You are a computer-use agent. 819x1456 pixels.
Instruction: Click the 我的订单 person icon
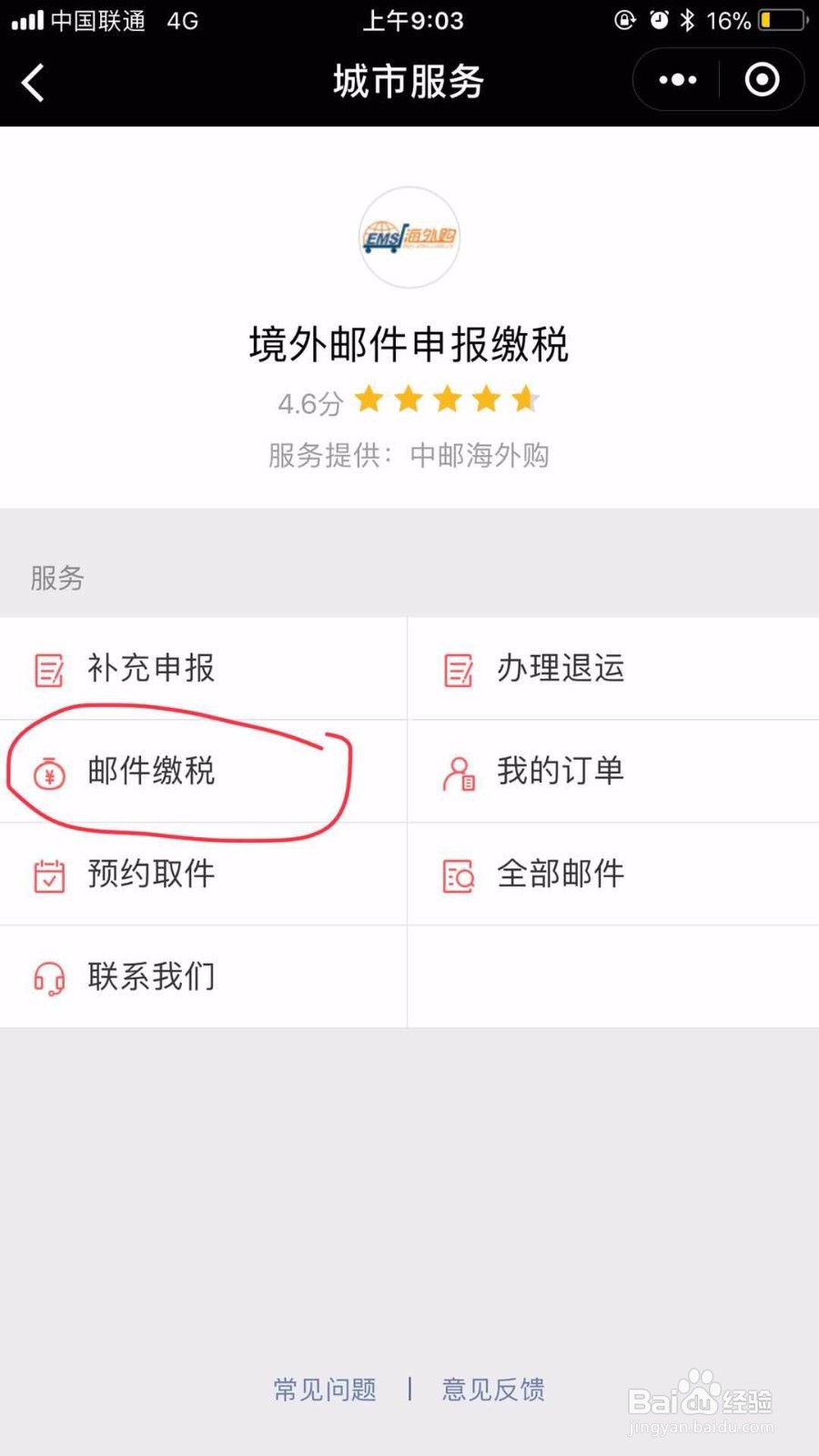tap(458, 772)
